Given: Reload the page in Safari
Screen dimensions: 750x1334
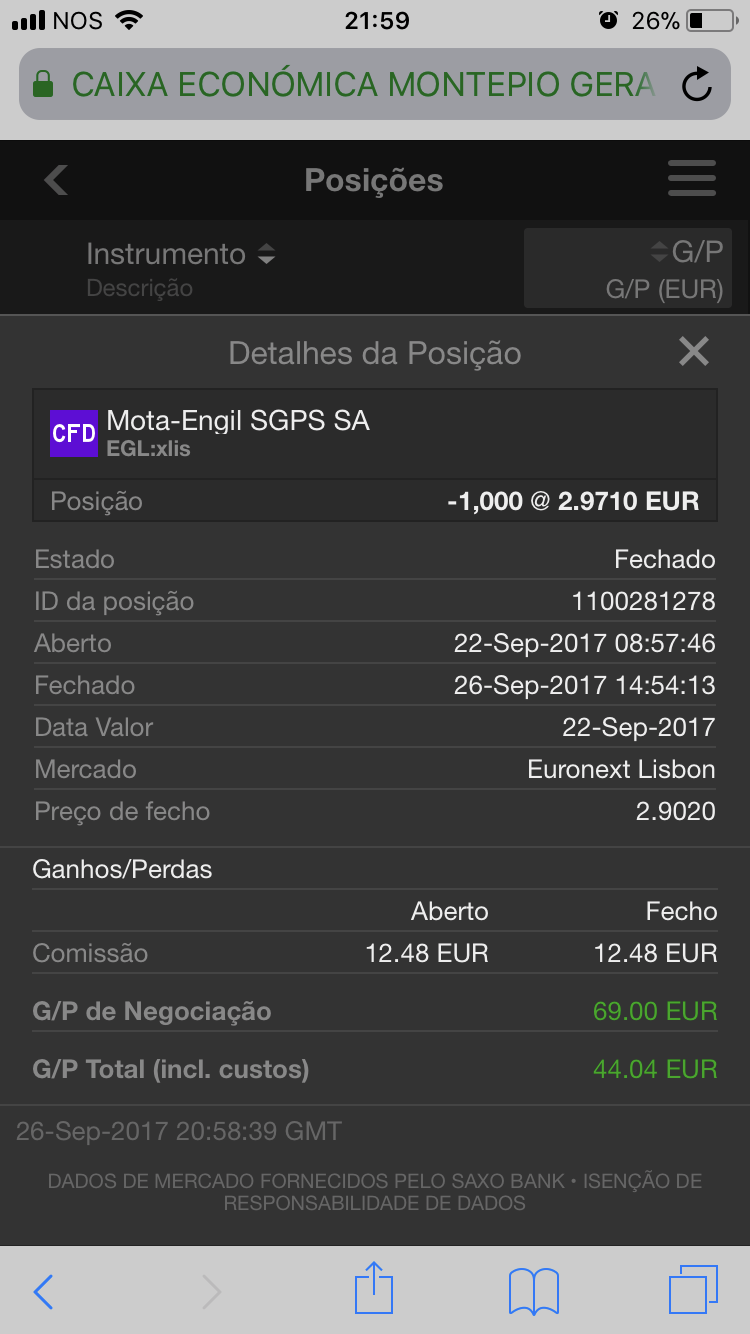Looking at the screenshot, I should tap(697, 85).
